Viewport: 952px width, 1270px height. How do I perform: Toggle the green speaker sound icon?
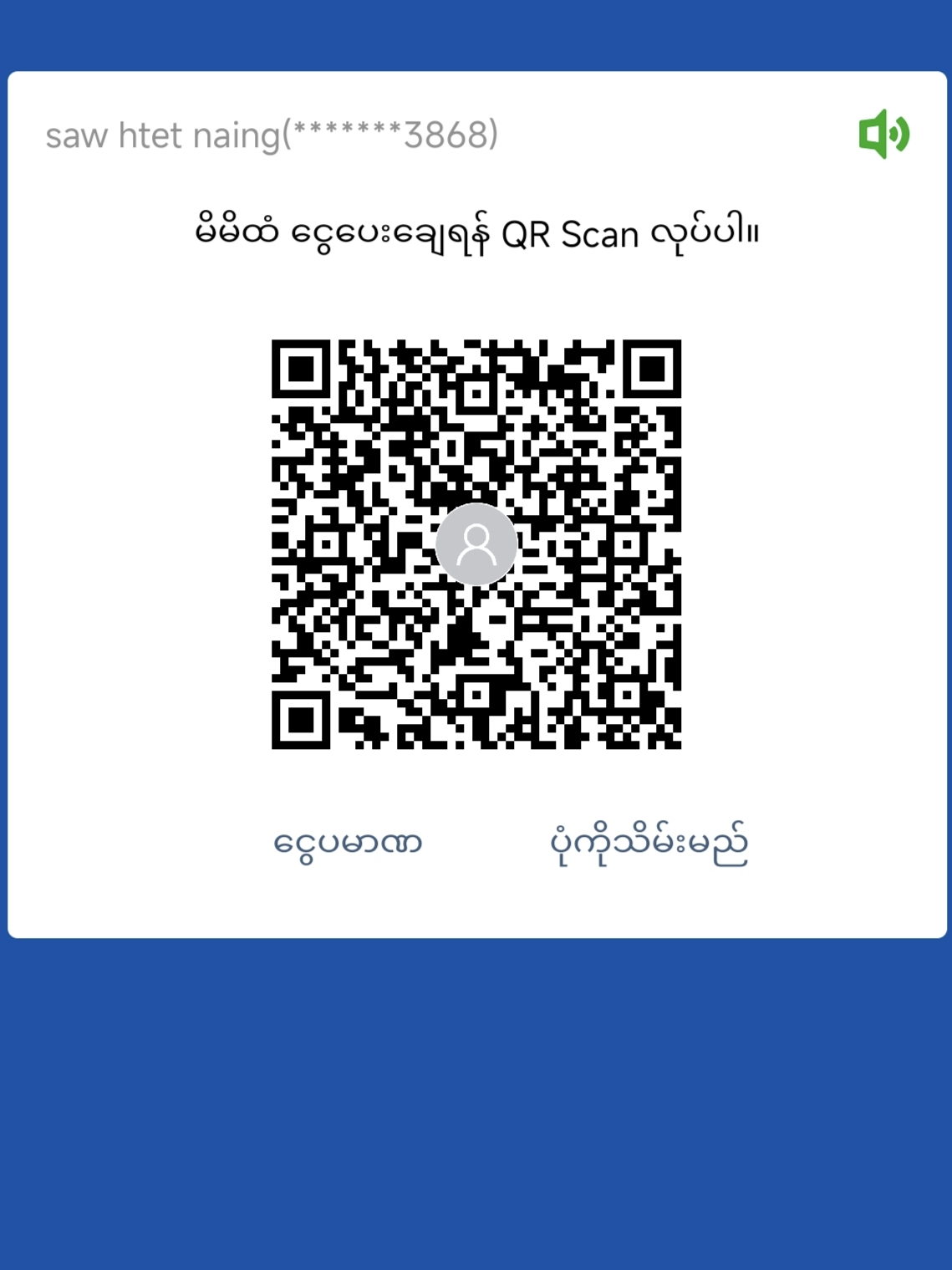883,134
